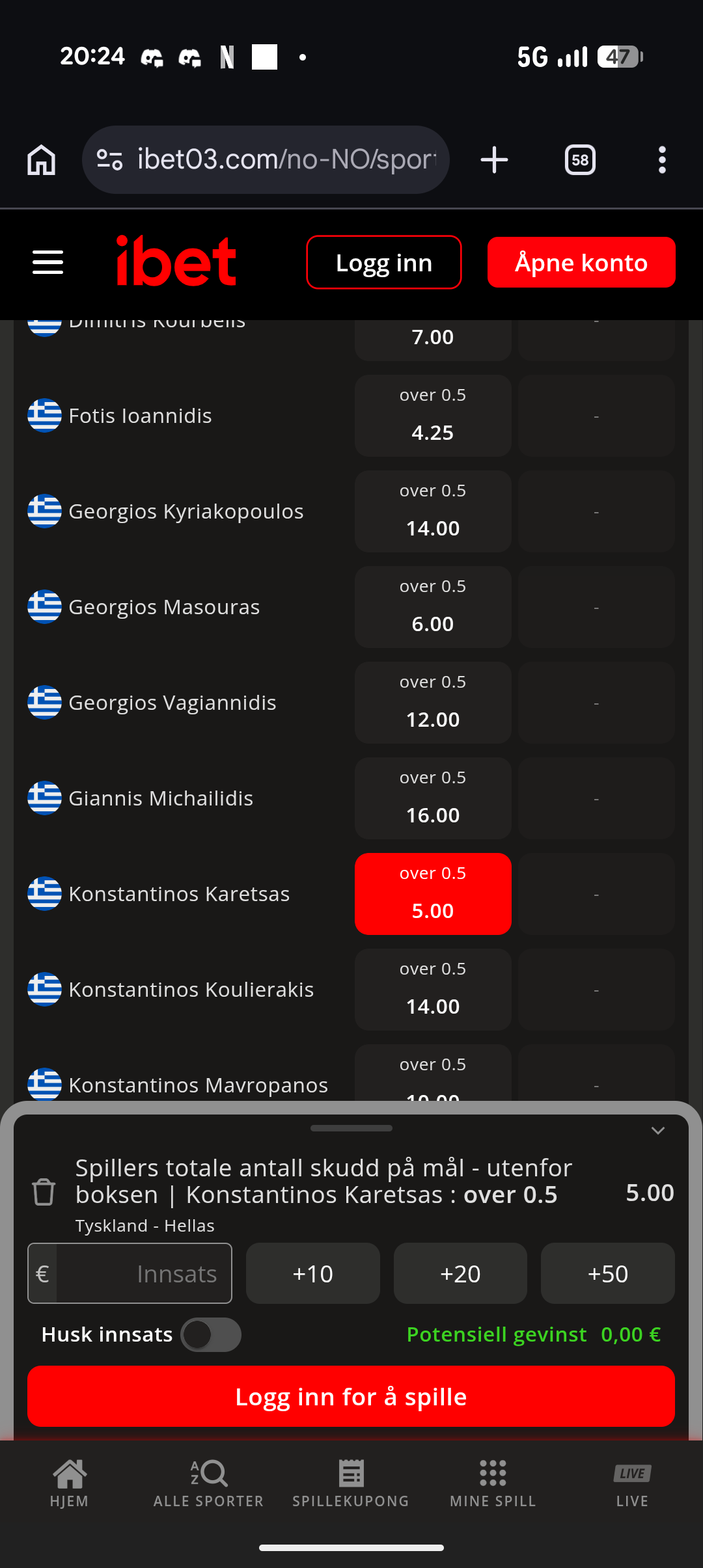Open the browser's overflow menu
The height and width of the screenshot is (1568, 703).
[x=662, y=160]
